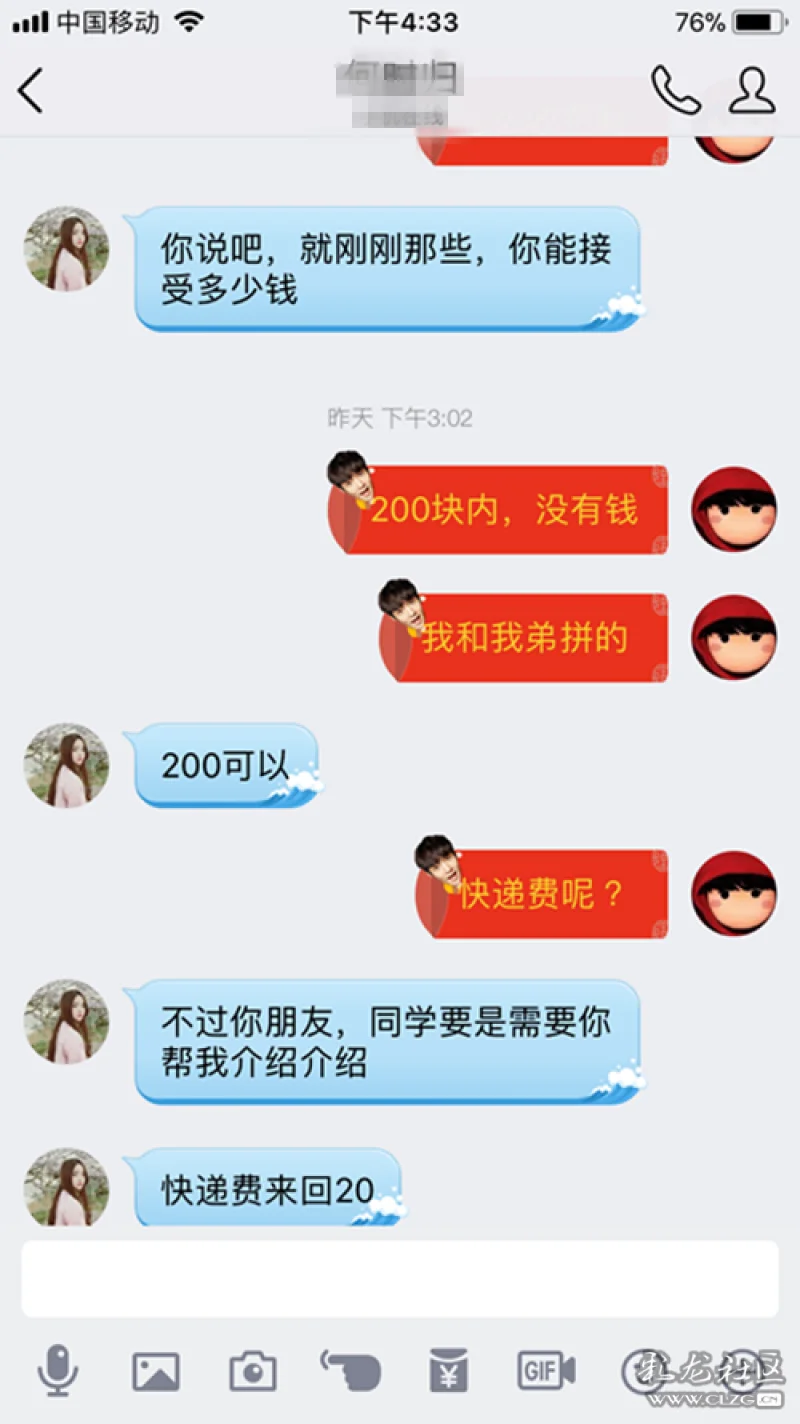
Task: Open the GIF video recorder
Action: (545, 1370)
